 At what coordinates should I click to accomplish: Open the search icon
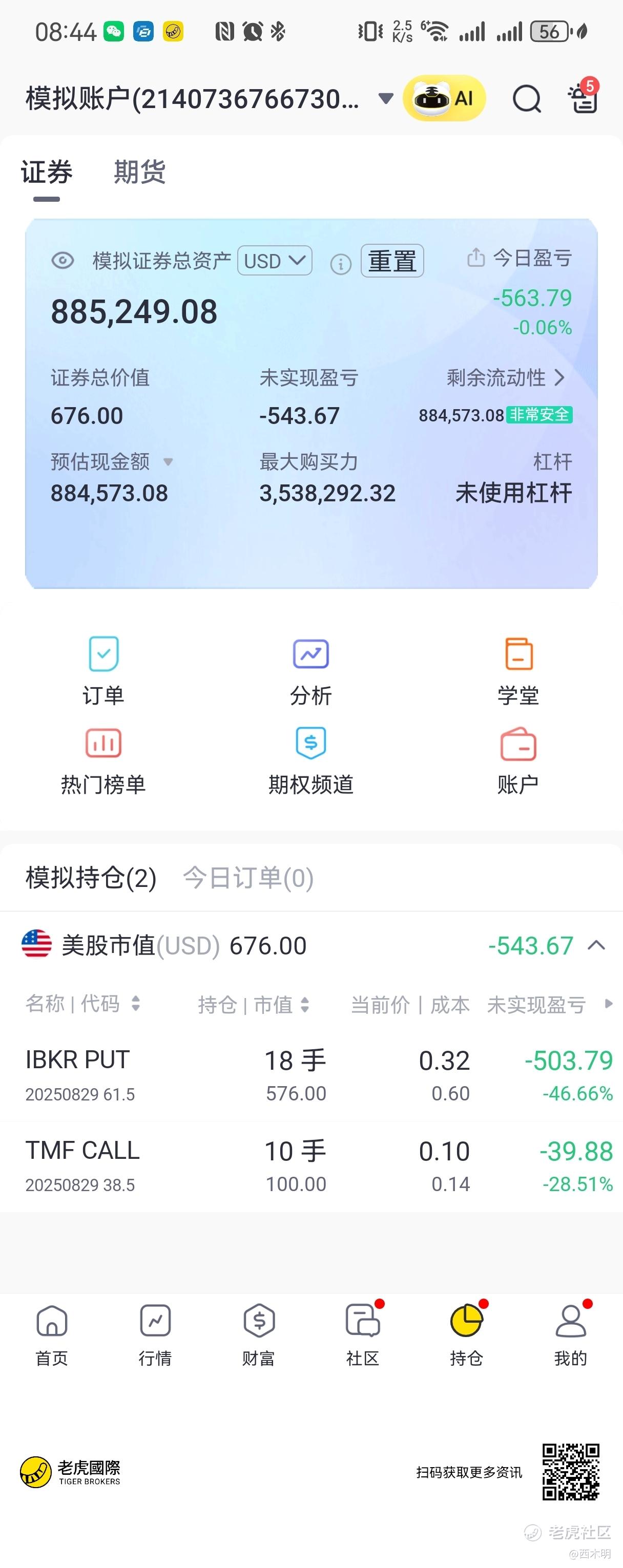[526, 99]
